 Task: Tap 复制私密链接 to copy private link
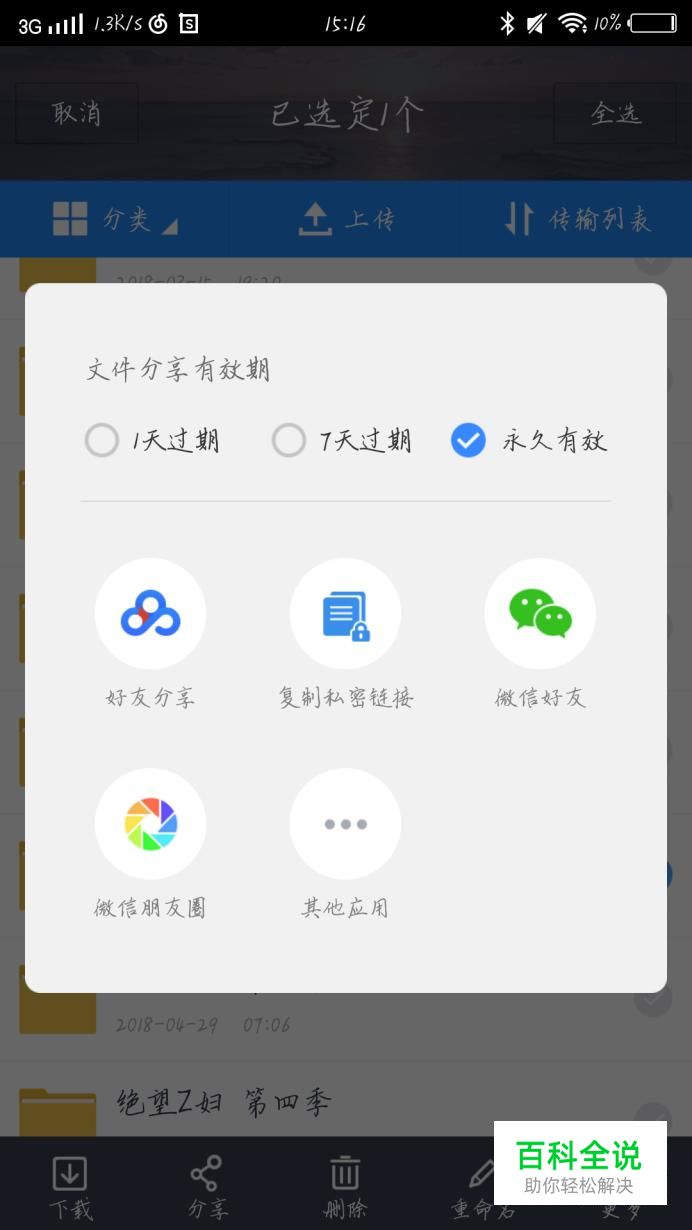(x=345, y=634)
